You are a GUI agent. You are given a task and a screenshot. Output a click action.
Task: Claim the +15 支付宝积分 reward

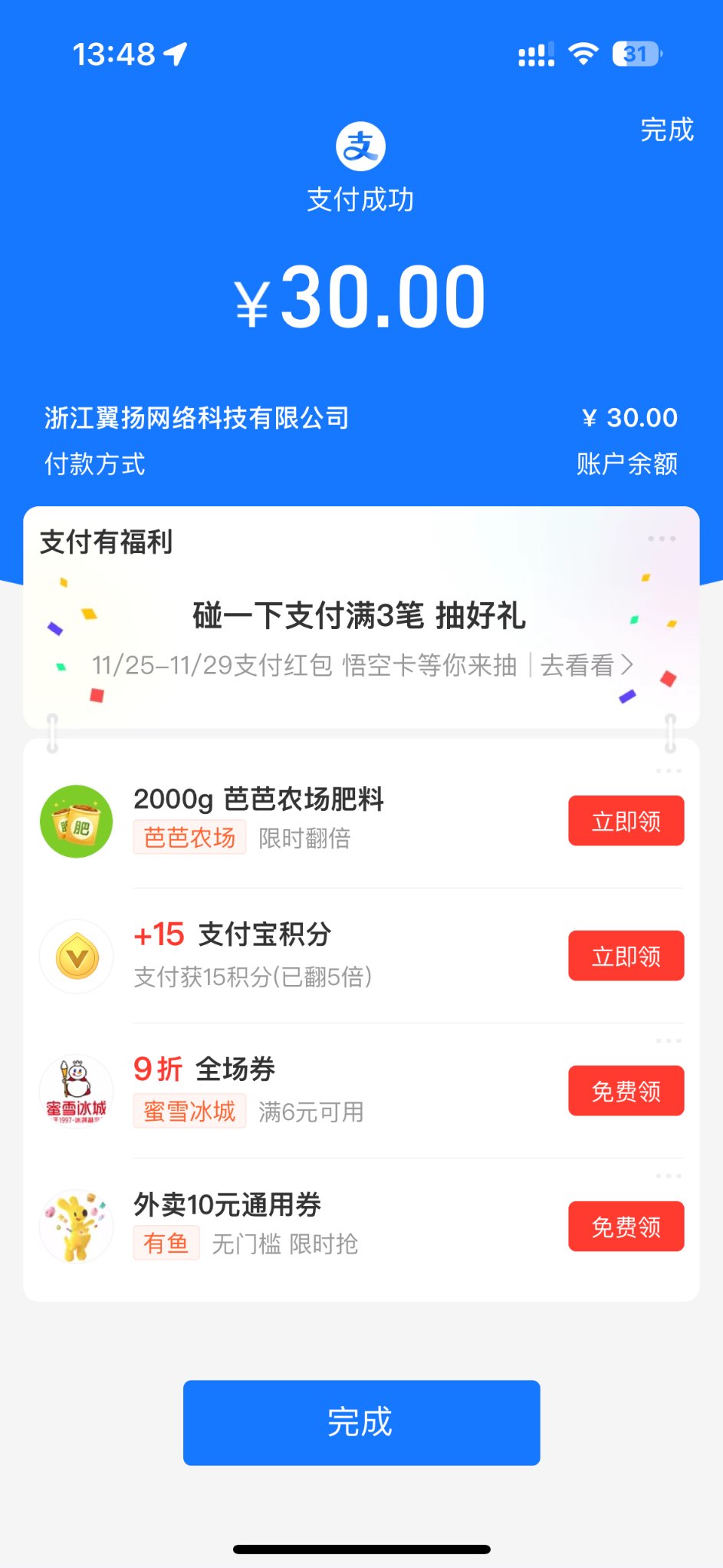pos(626,956)
